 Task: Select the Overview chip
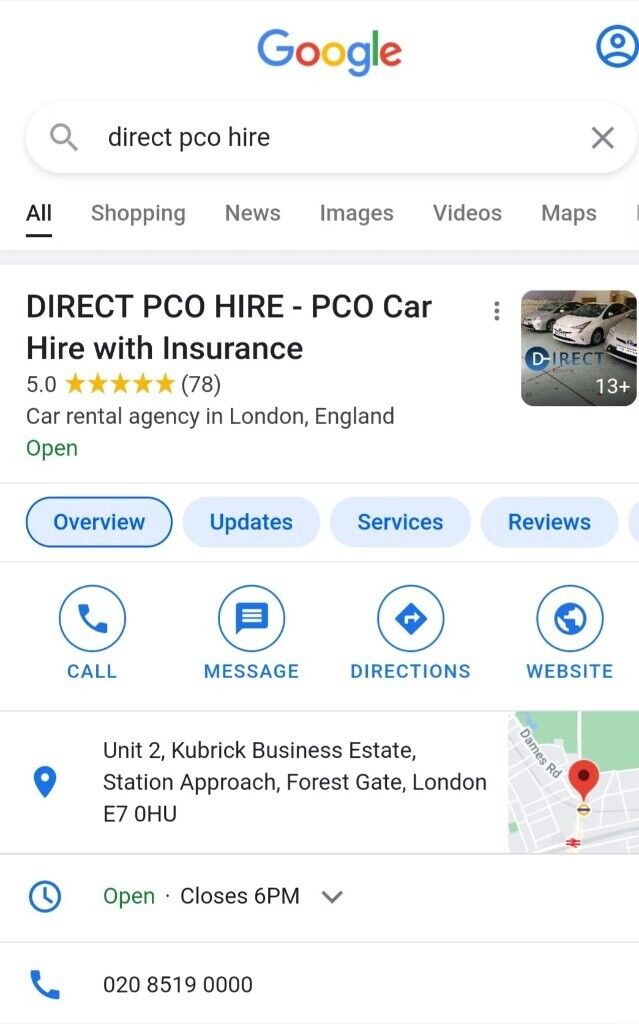(x=99, y=522)
